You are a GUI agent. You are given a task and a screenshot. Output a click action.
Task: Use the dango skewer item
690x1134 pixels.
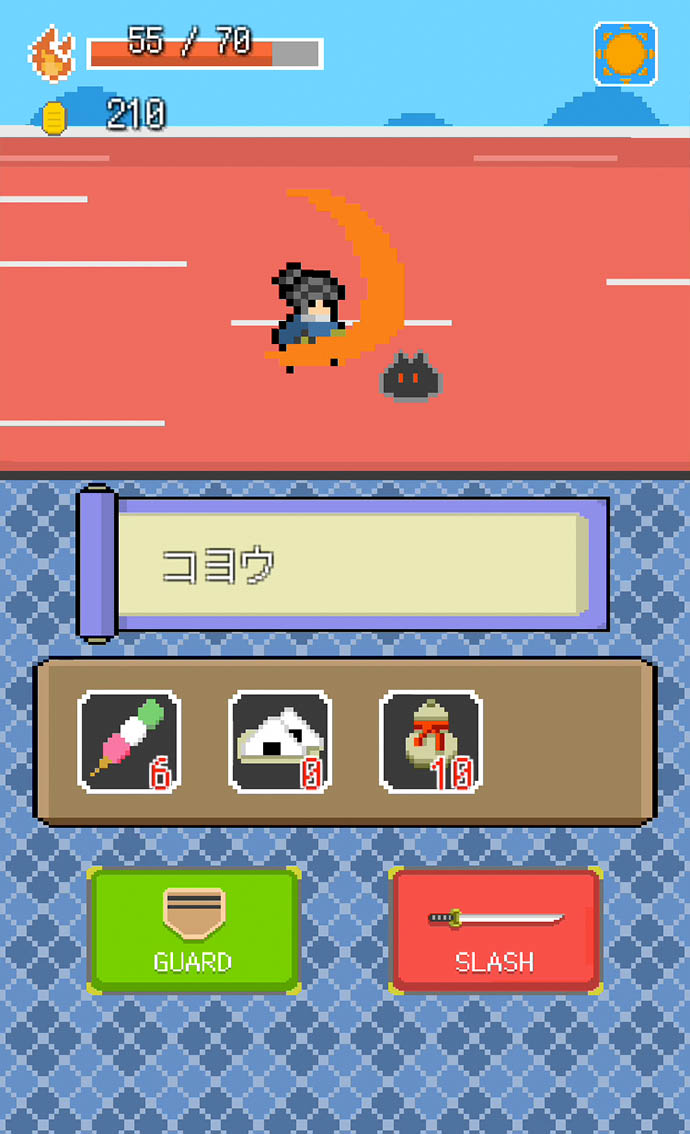point(129,742)
